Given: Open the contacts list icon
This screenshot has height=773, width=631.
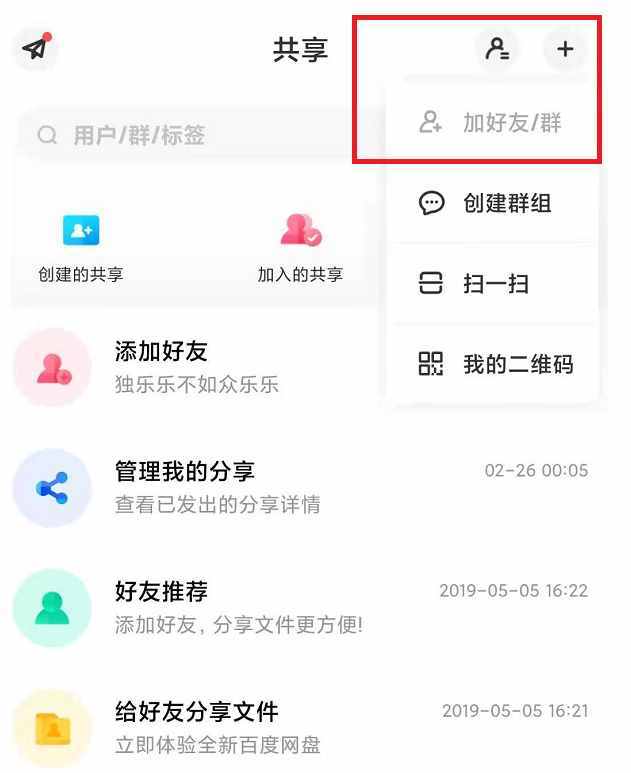Looking at the screenshot, I should [x=497, y=48].
